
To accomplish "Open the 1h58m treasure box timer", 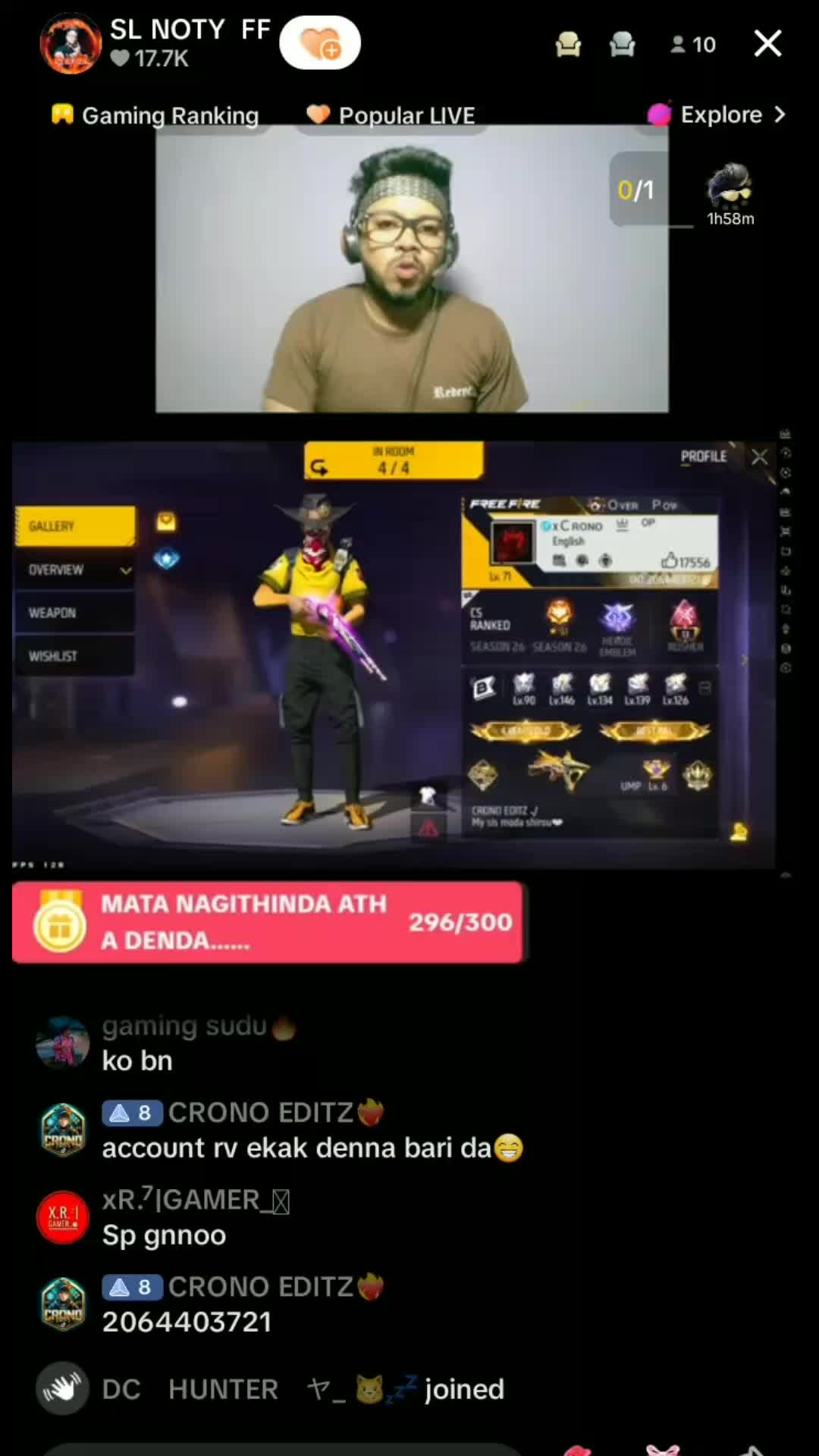I will tap(730, 194).
